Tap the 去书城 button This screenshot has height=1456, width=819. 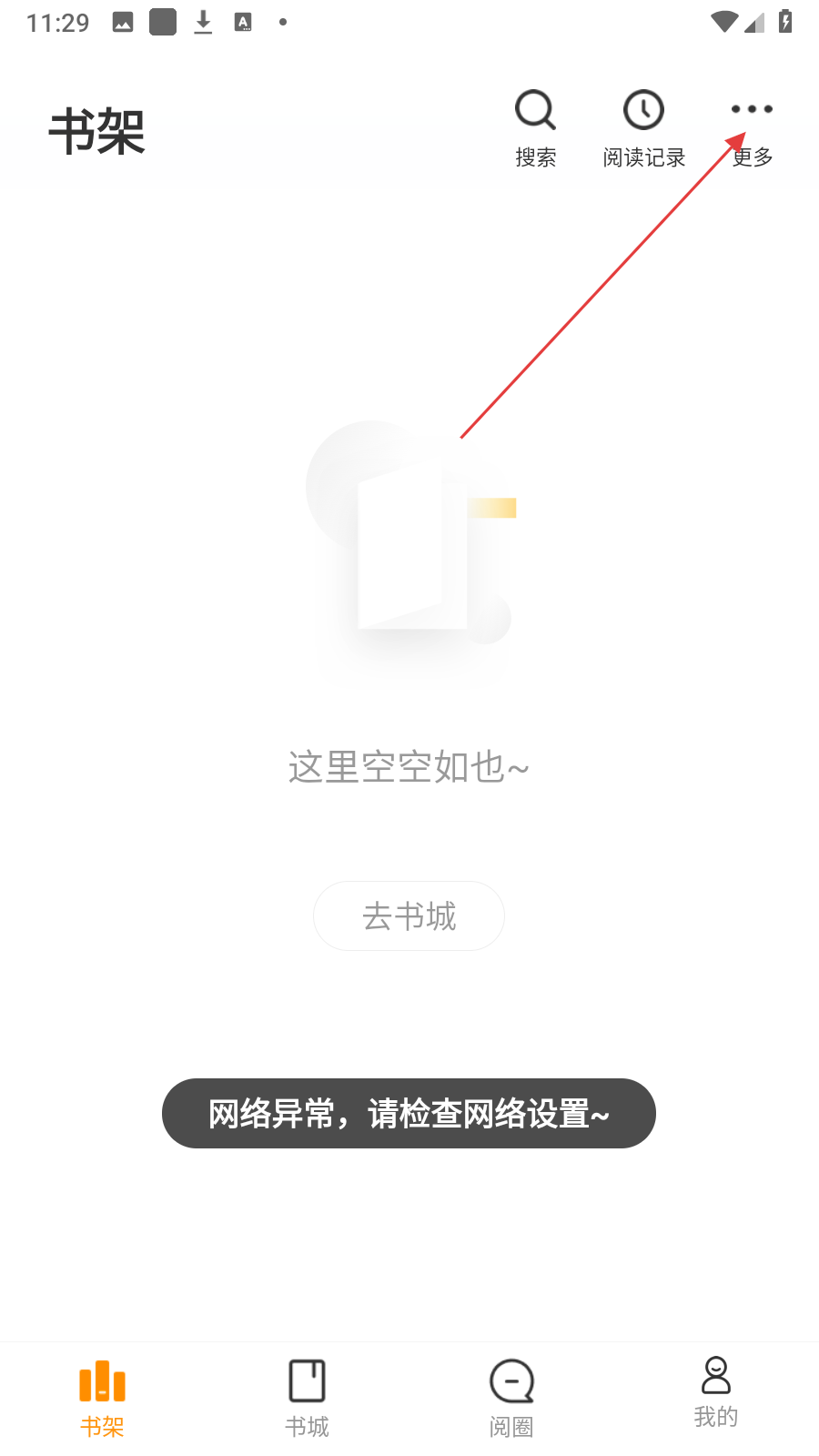(x=409, y=915)
